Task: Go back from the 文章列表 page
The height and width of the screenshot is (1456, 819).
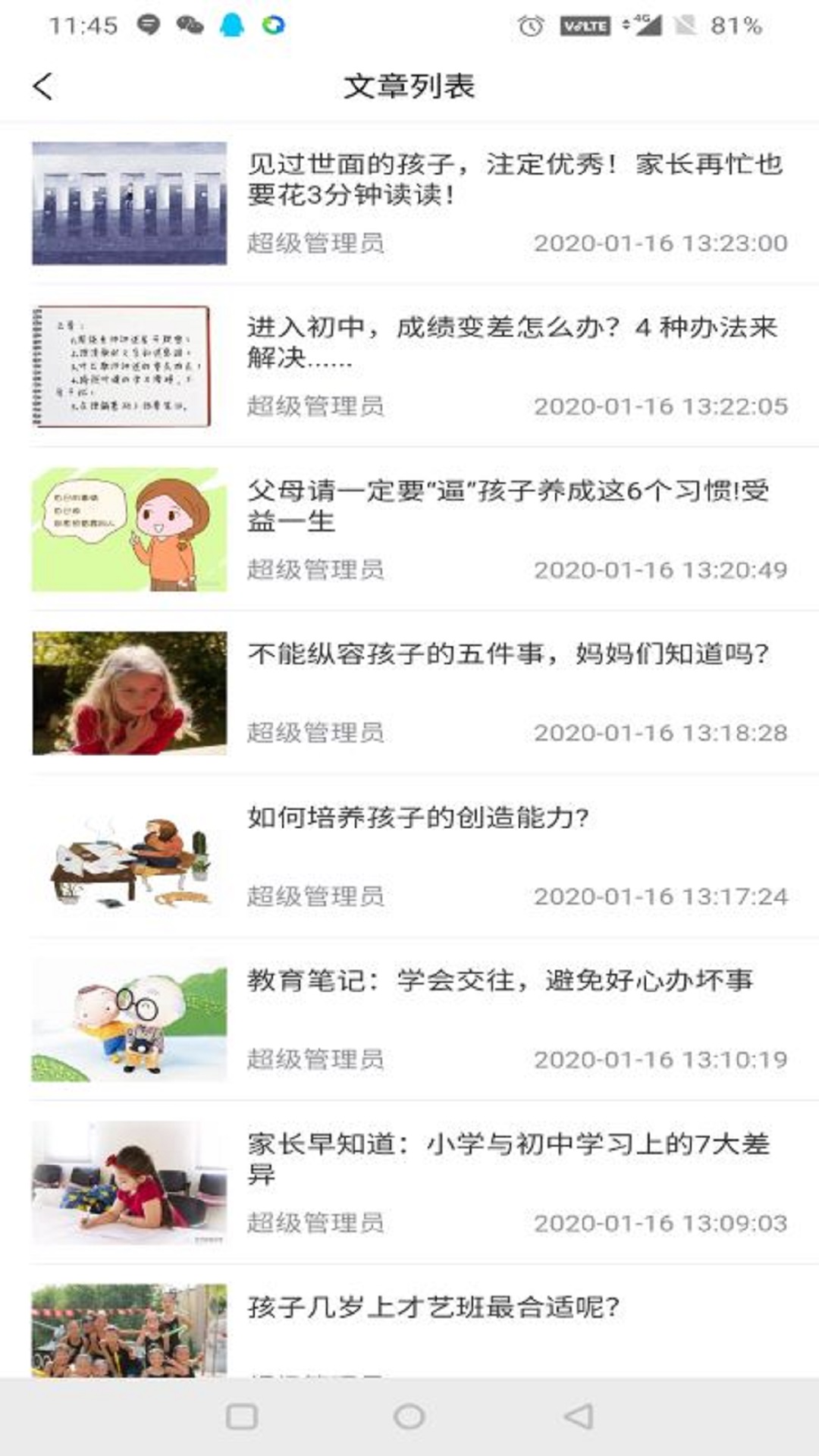Action: 43,86
